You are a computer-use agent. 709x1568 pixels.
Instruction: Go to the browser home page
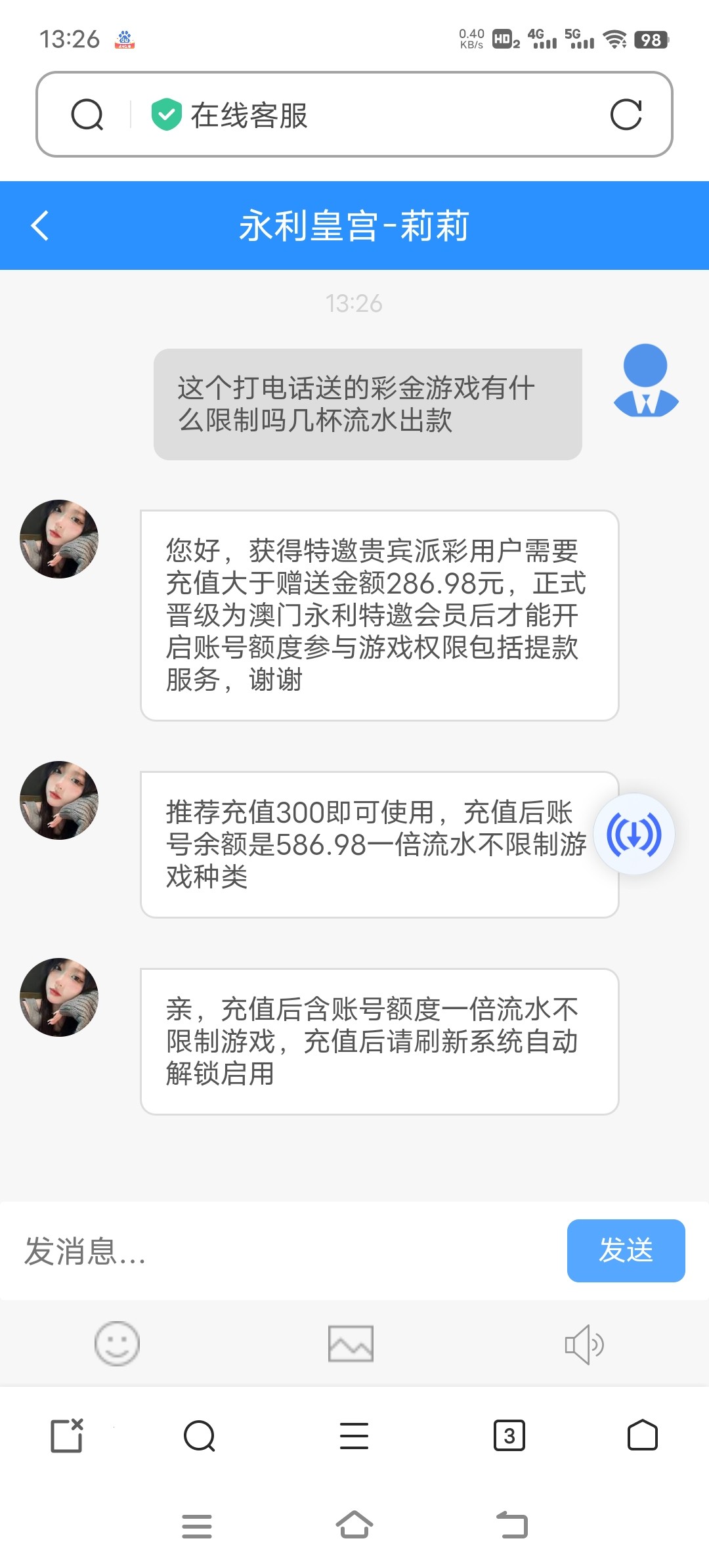pos(642,1435)
